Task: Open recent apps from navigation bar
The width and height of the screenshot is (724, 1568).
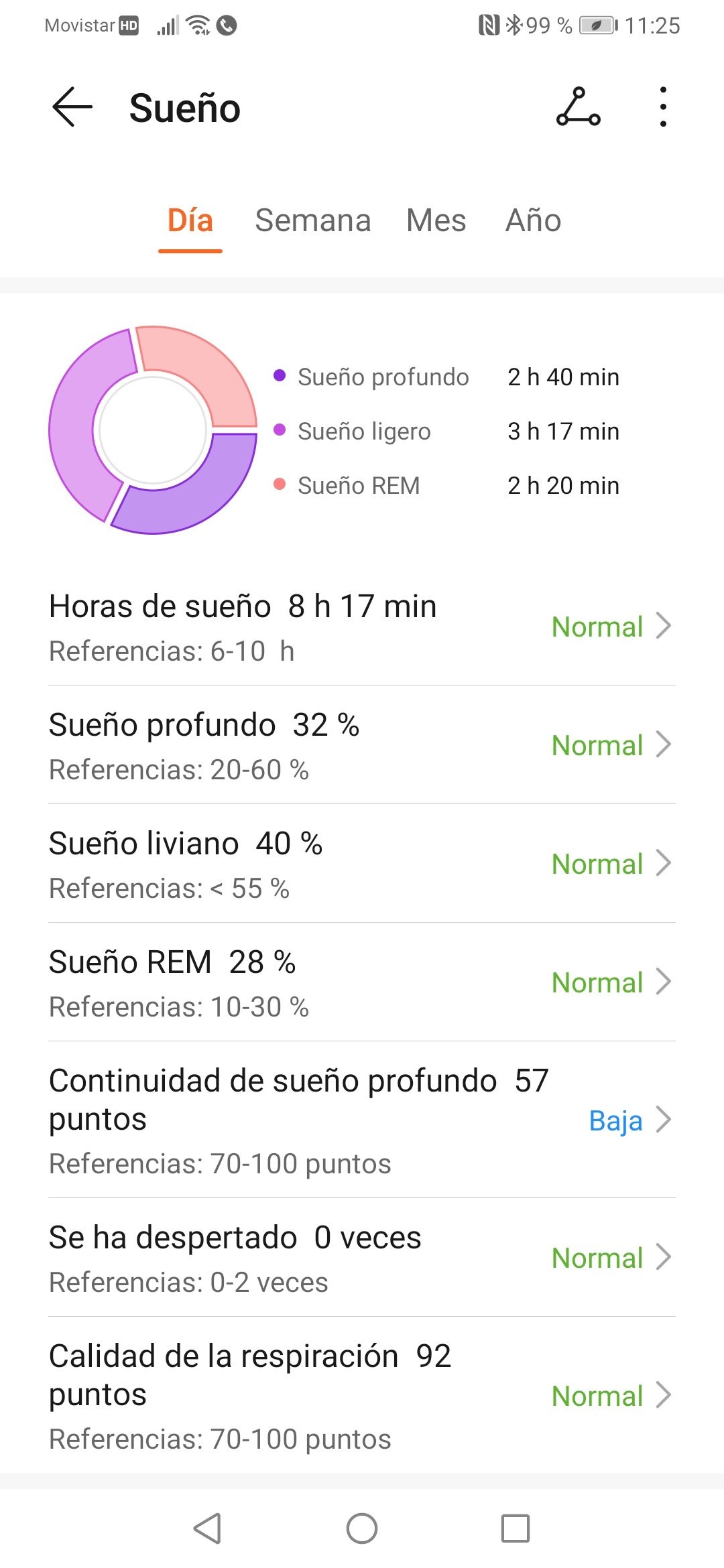Action: click(515, 1528)
